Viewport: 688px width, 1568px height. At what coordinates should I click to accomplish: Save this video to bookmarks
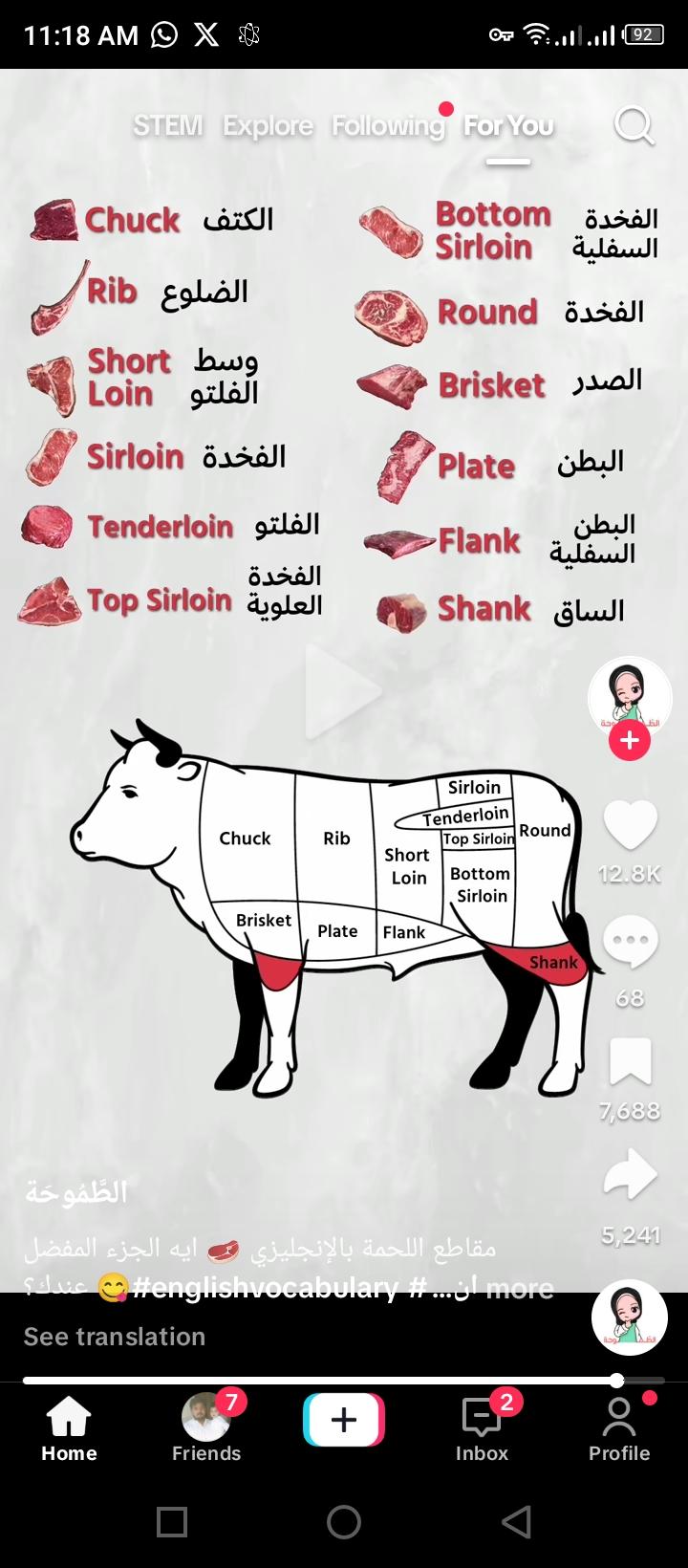pyautogui.click(x=630, y=1062)
